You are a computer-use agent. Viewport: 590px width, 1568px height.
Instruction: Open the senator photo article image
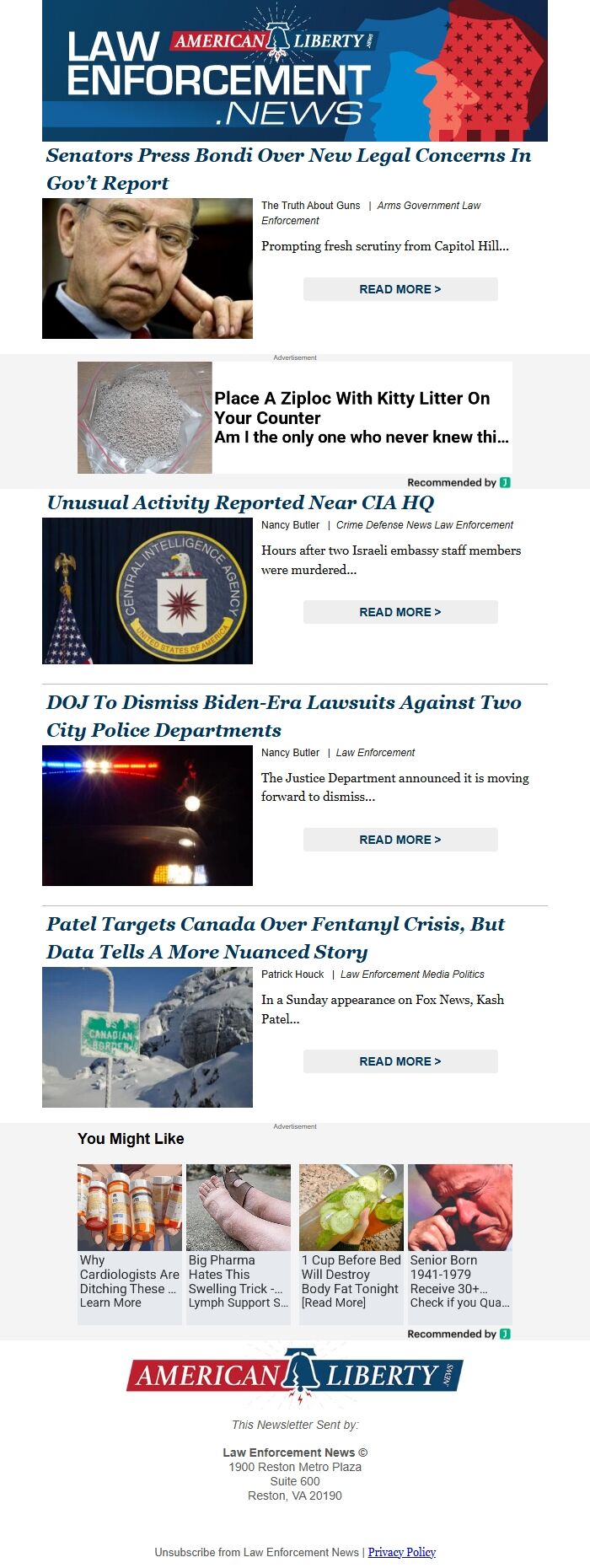(x=147, y=269)
